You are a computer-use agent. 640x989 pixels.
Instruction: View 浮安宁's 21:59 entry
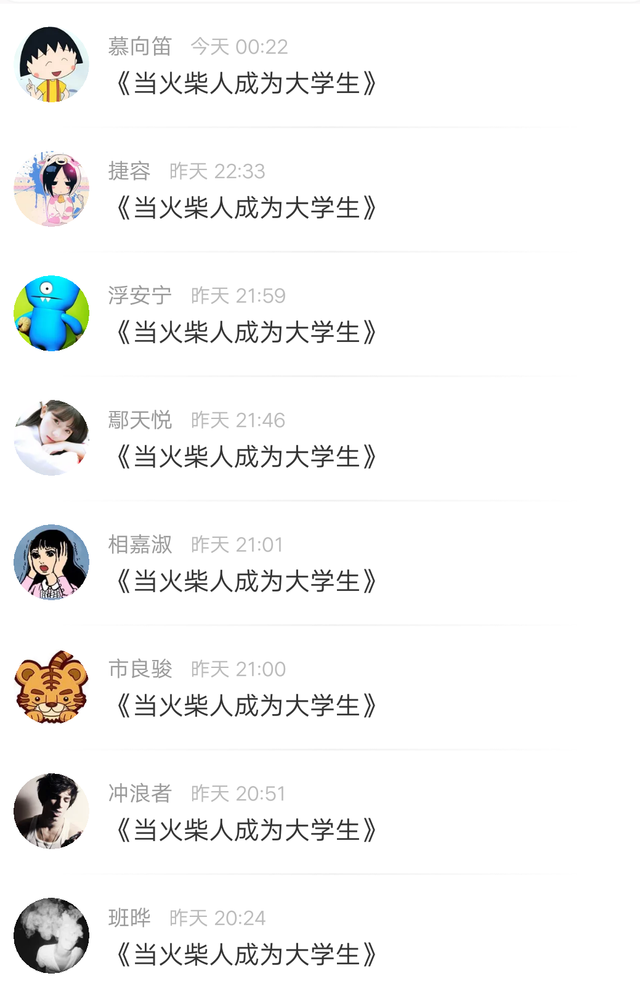pyautogui.click(x=246, y=332)
